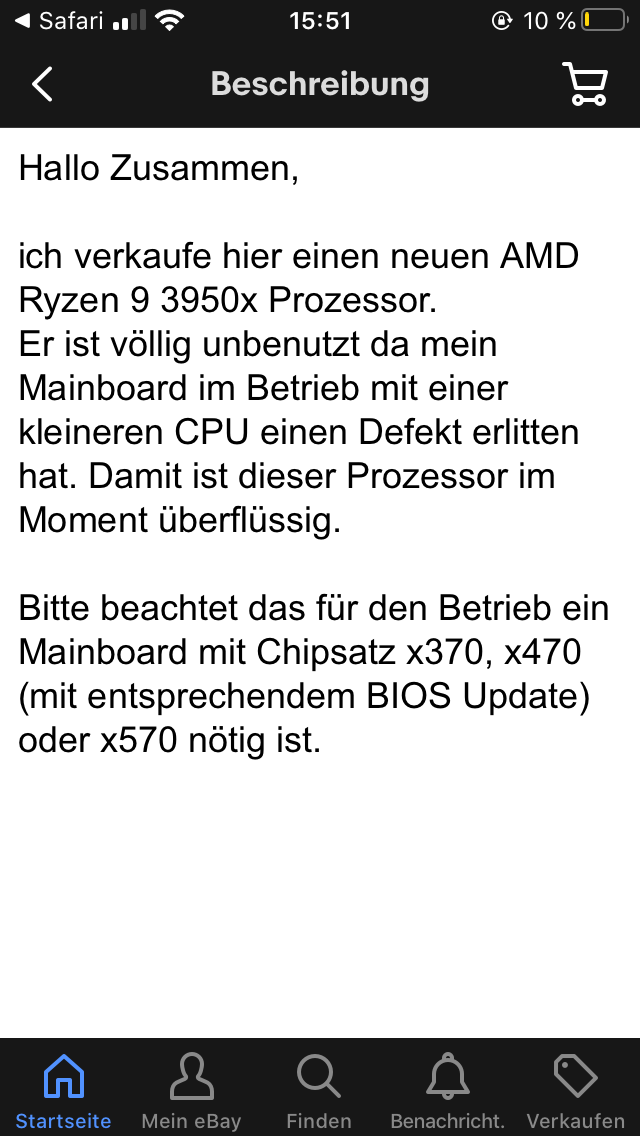Open the shopping cart
The width and height of the screenshot is (640, 1136).
click(x=585, y=85)
